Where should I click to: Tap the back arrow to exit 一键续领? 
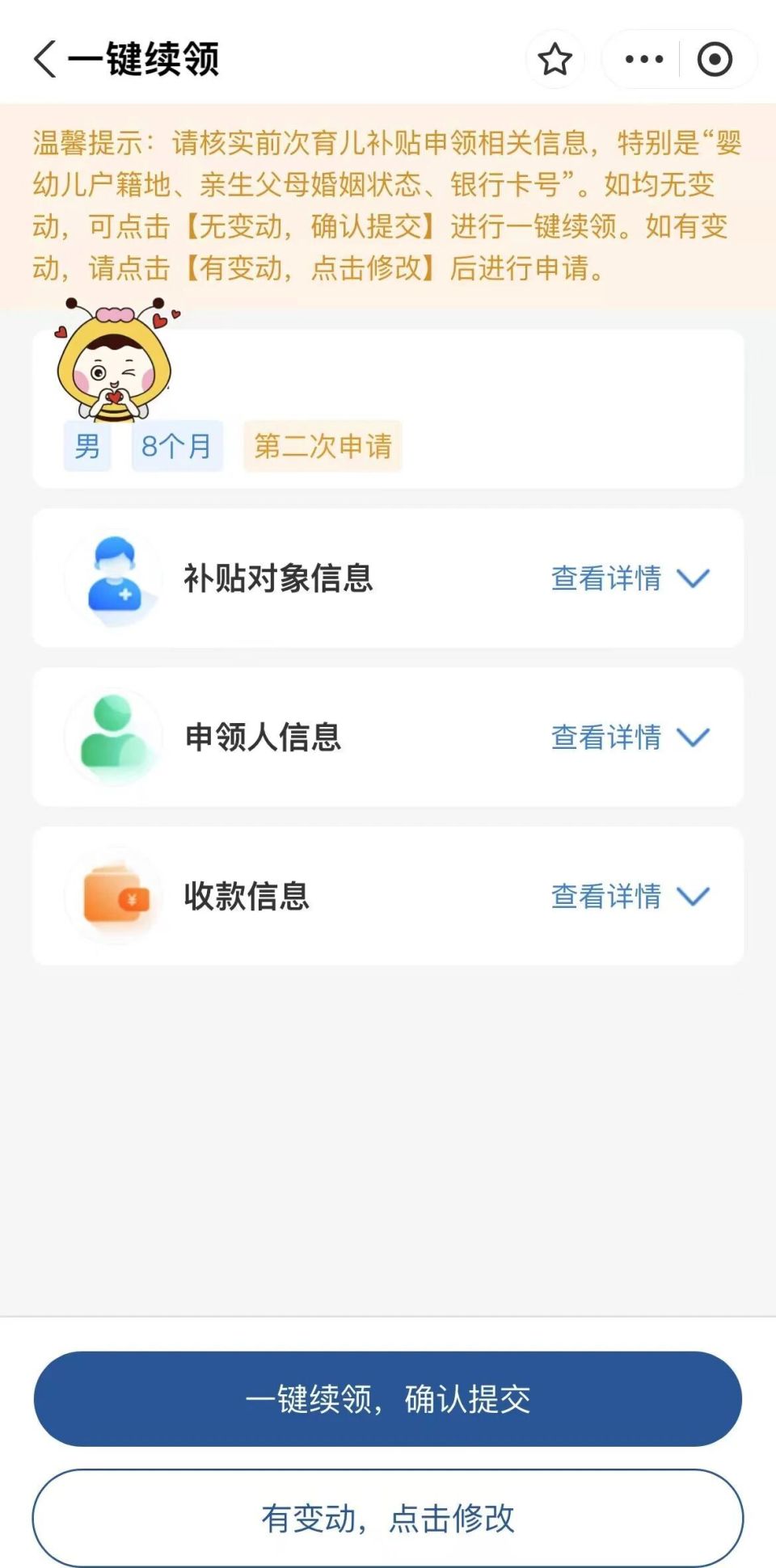pos(46,58)
